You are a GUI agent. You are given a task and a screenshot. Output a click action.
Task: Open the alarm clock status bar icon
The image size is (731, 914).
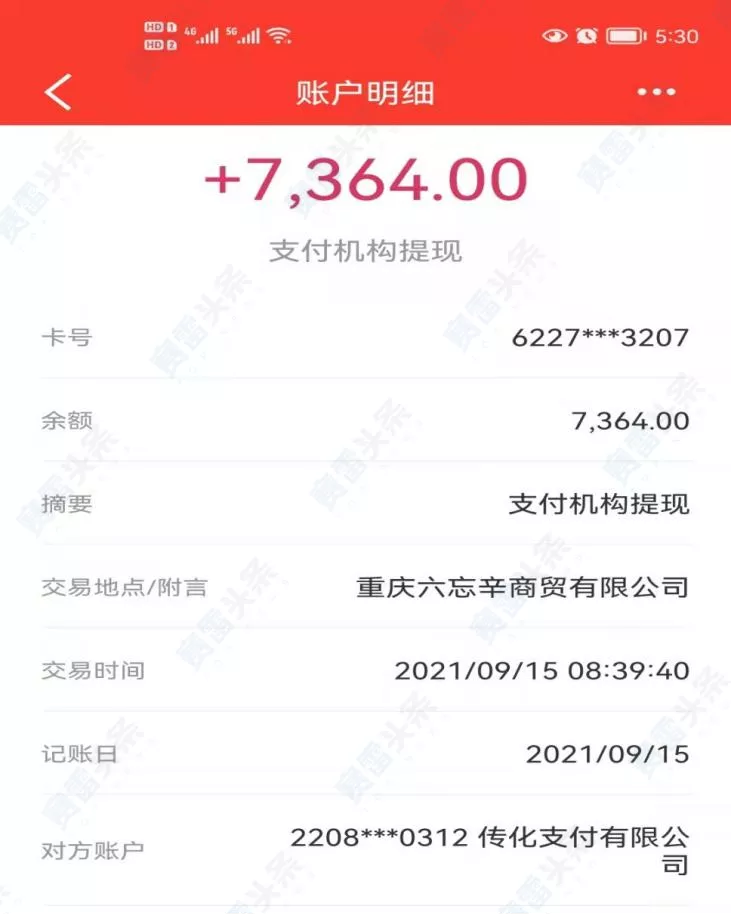click(x=586, y=36)
